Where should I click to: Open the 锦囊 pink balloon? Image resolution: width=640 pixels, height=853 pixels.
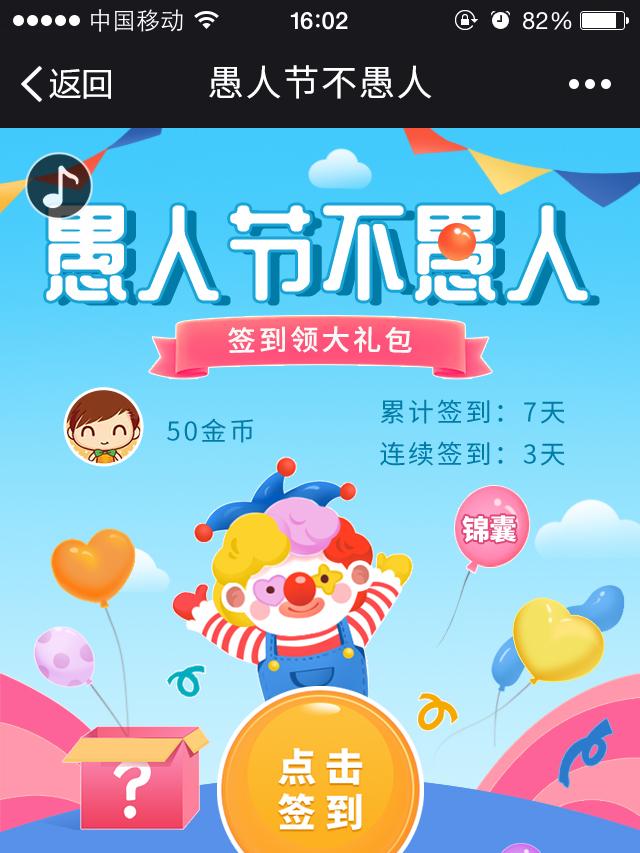coord(491,528)
